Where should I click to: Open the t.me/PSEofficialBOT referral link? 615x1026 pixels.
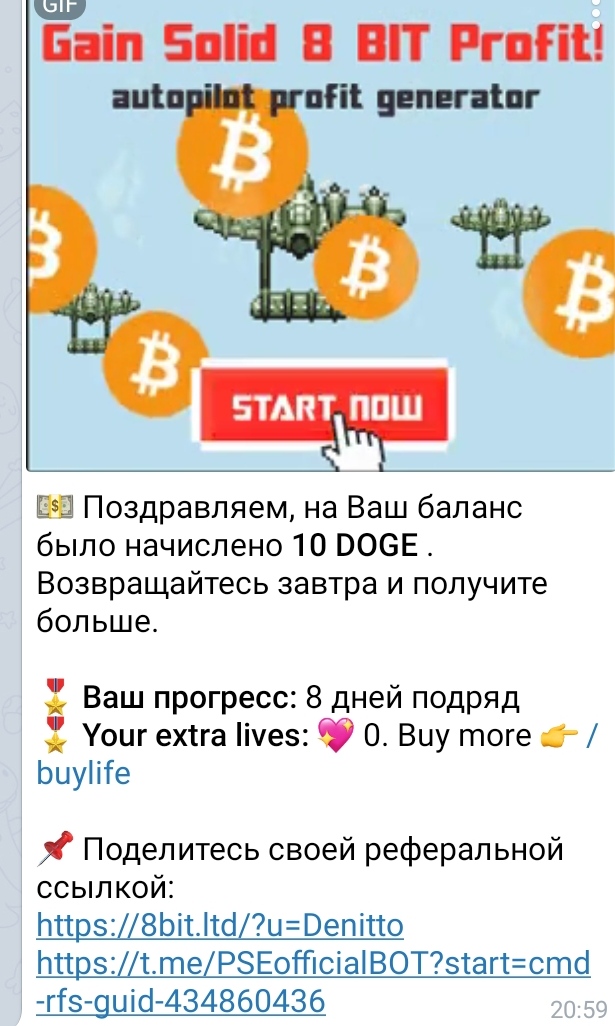tap(312, 963)
